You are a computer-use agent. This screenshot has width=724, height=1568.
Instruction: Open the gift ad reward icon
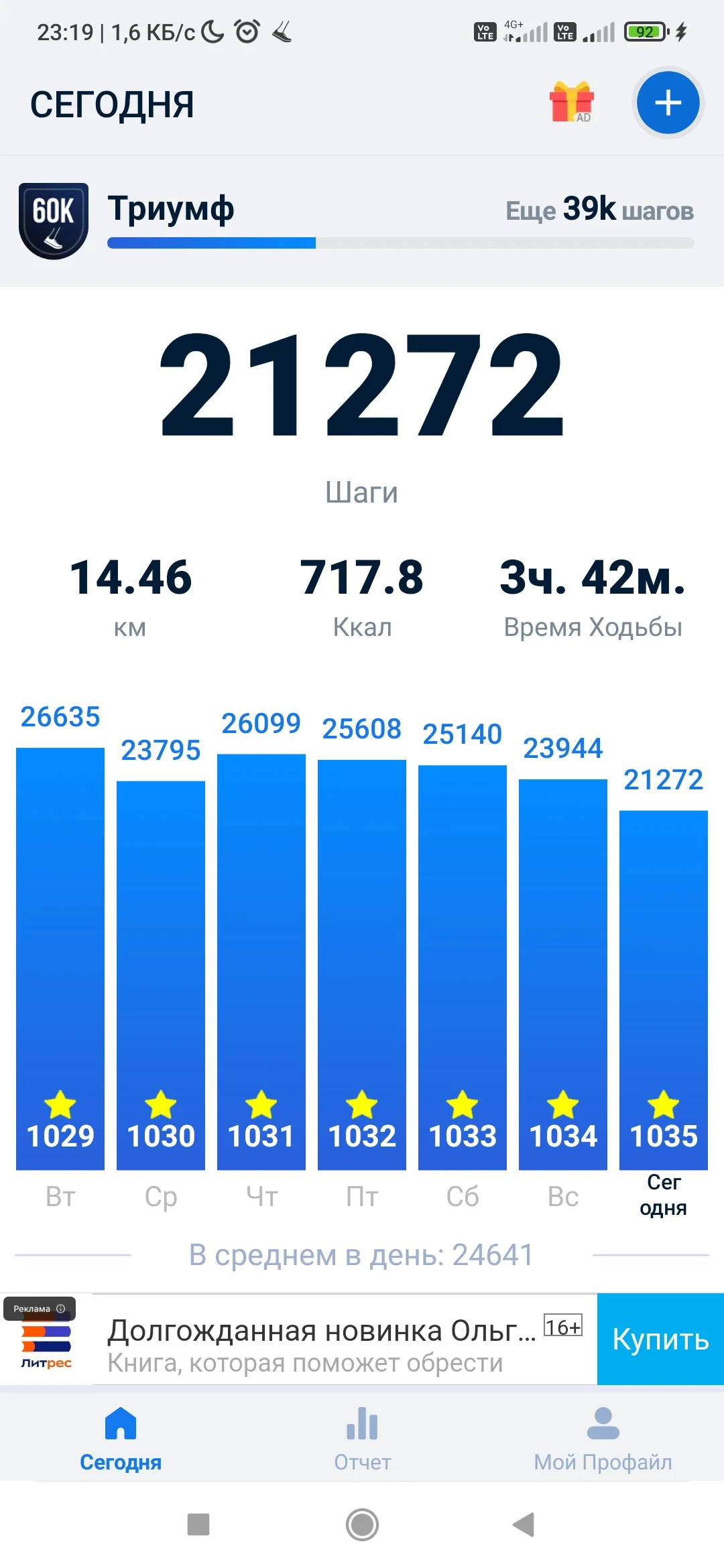(571, 103)
